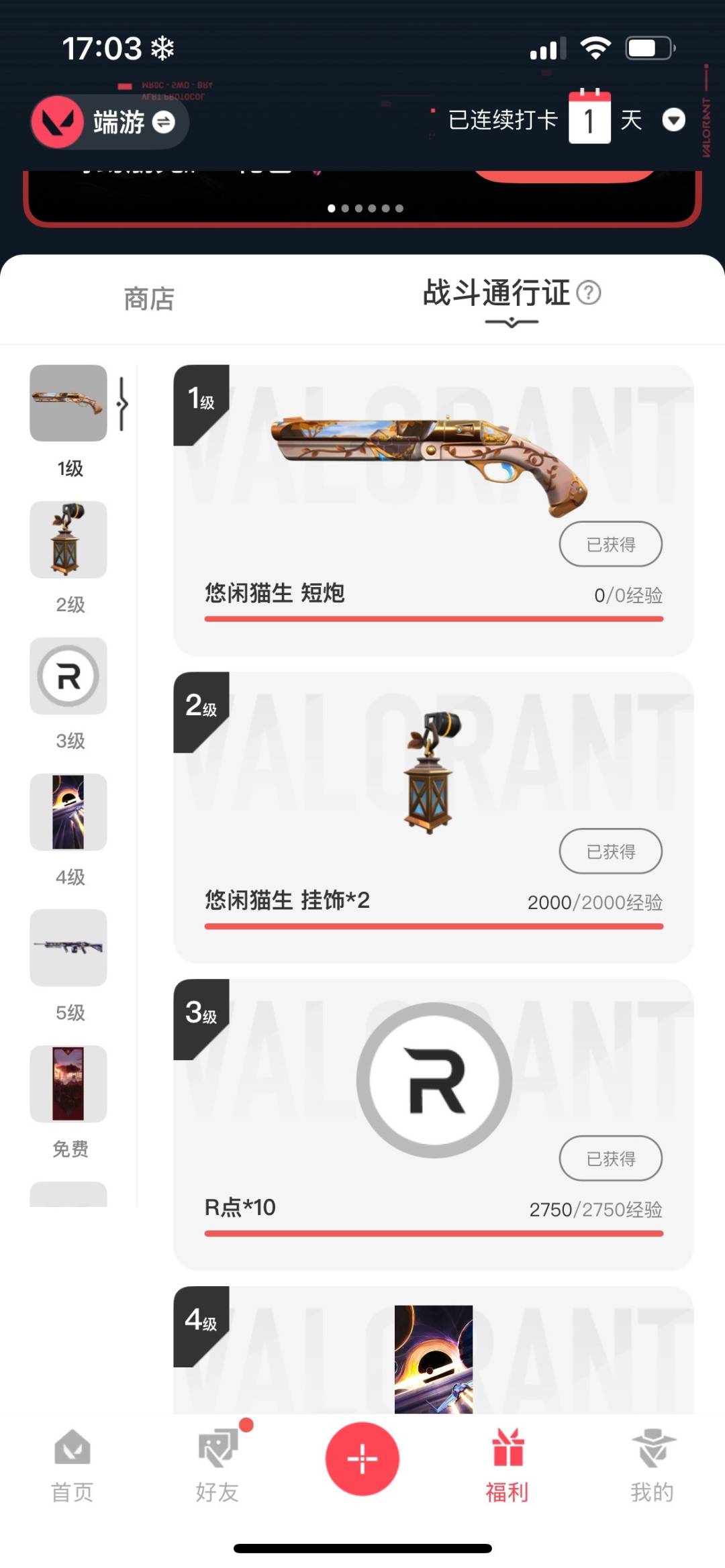Open the 我的 profile tab

(x=652, y=1465)
